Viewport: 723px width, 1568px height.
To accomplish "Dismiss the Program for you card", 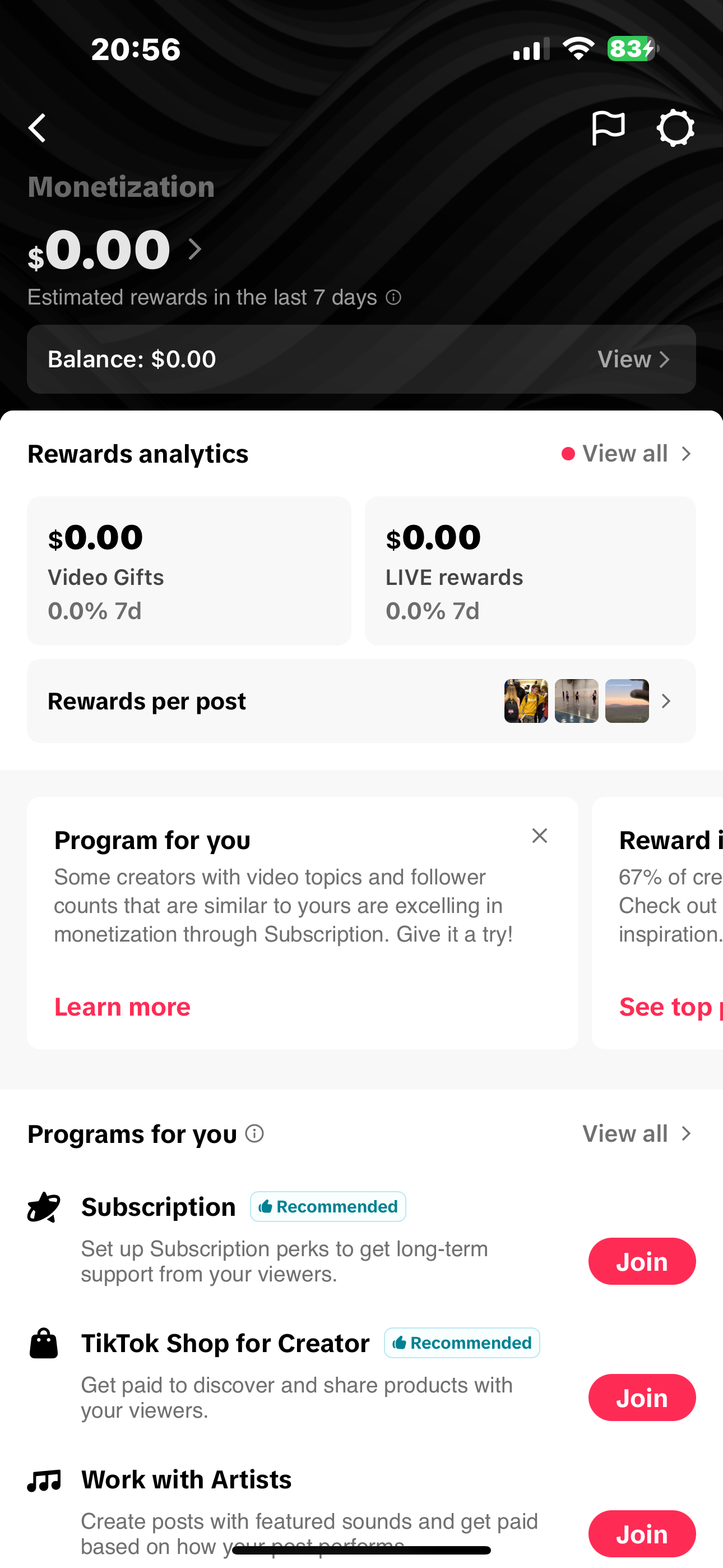I will click(540, 836).
